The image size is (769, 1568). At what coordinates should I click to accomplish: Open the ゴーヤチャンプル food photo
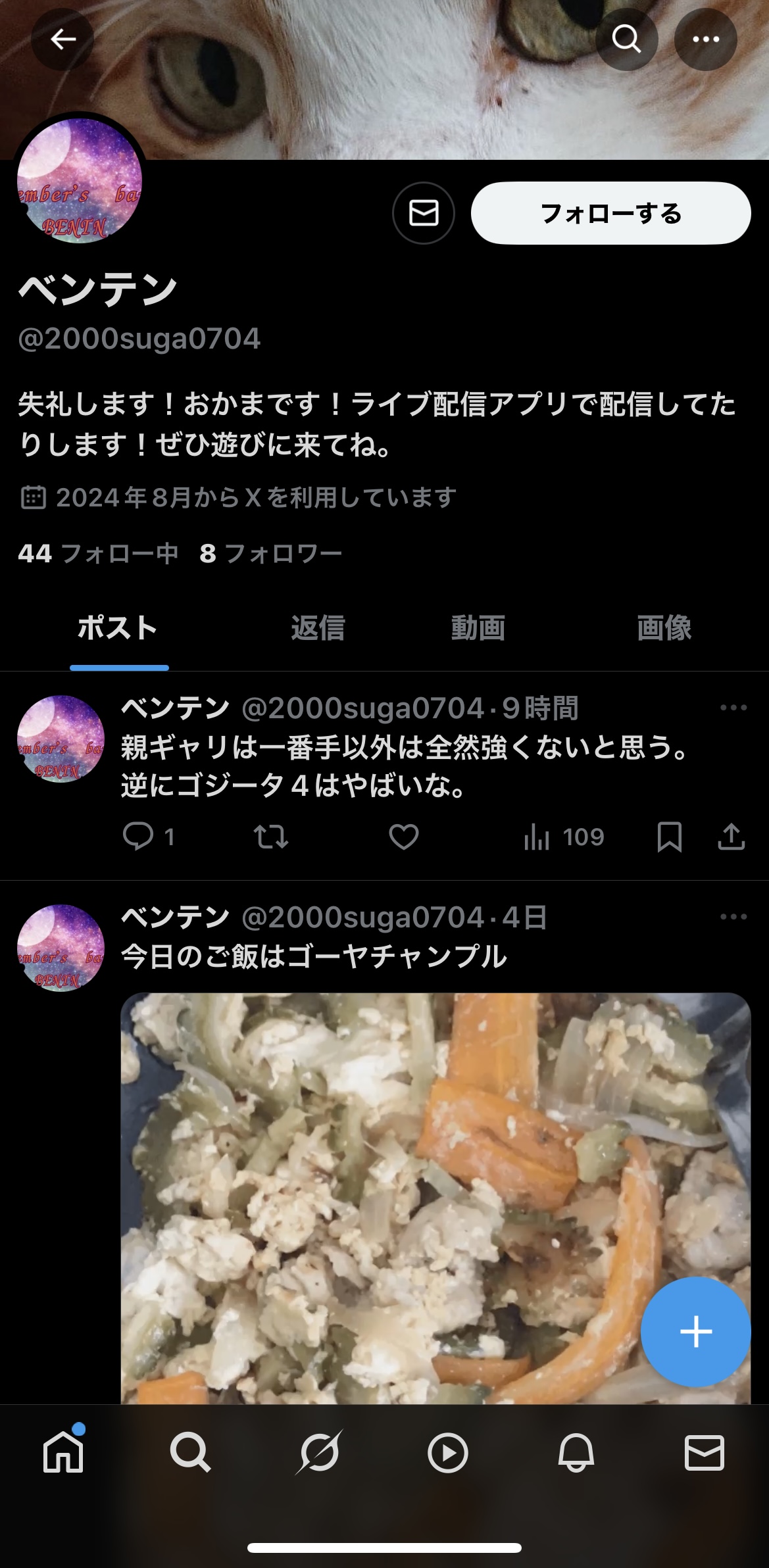pyautogui.click(x=435, y=1198)
